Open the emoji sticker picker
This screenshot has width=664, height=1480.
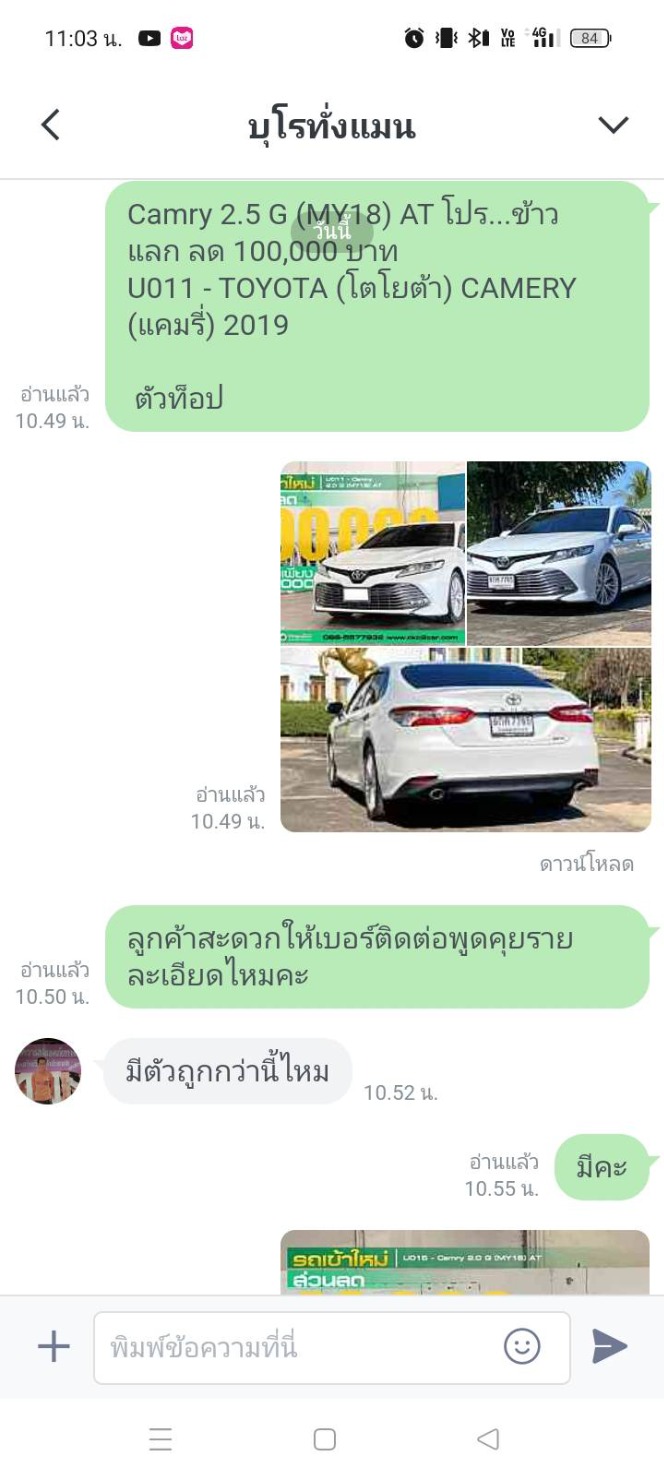522,1347
